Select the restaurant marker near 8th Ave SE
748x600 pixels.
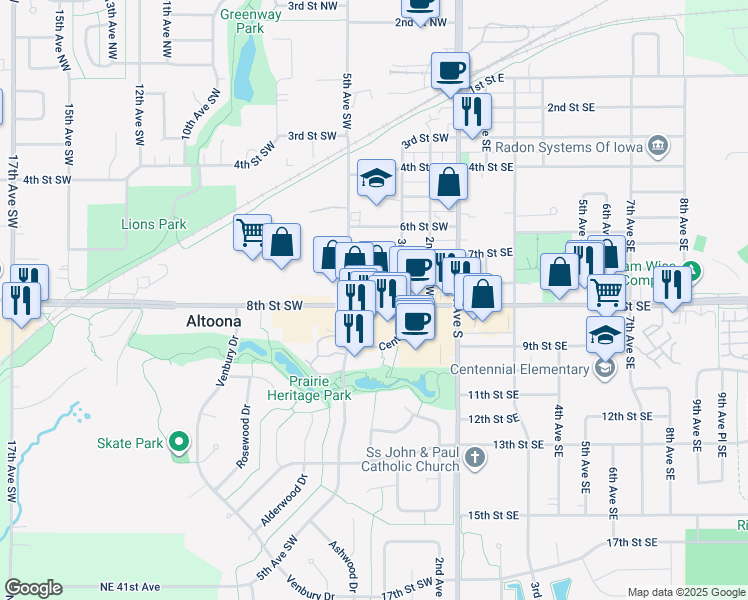click(x=672, y=286)
